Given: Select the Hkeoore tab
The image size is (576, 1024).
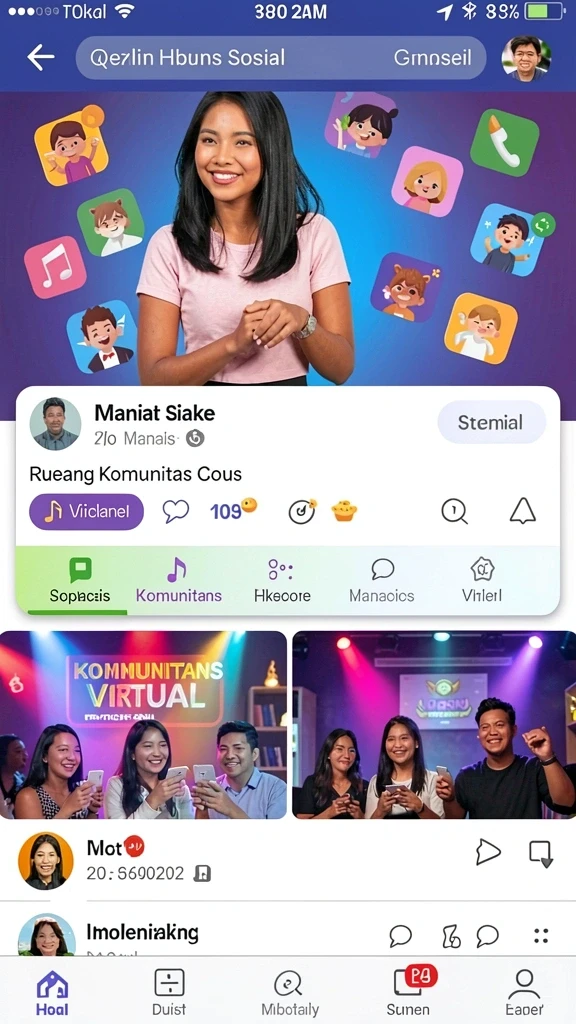Looking at the screenshot, I should tap(282, 580).
